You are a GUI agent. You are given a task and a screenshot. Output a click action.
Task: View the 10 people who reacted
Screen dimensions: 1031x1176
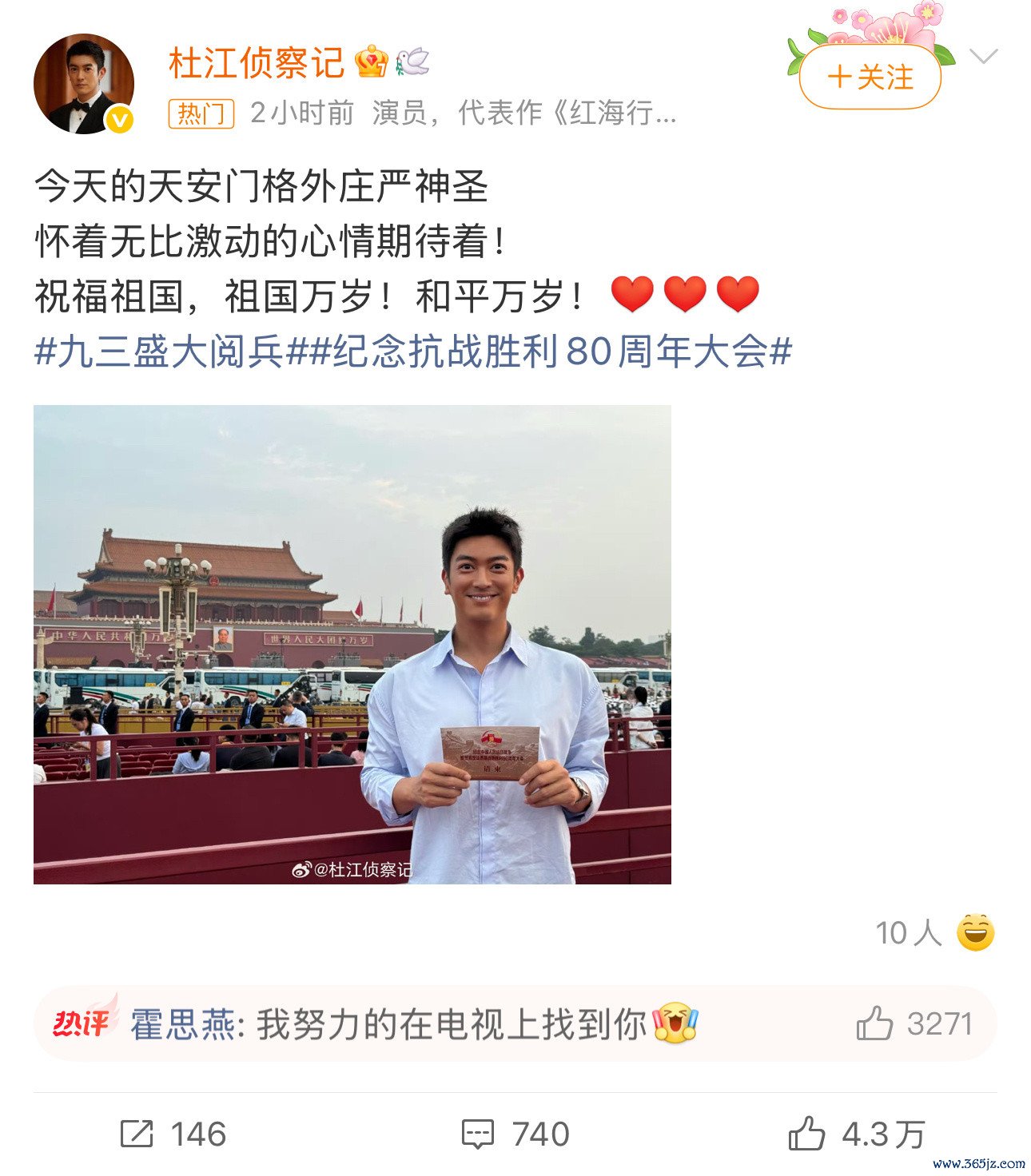click(933, 933)
